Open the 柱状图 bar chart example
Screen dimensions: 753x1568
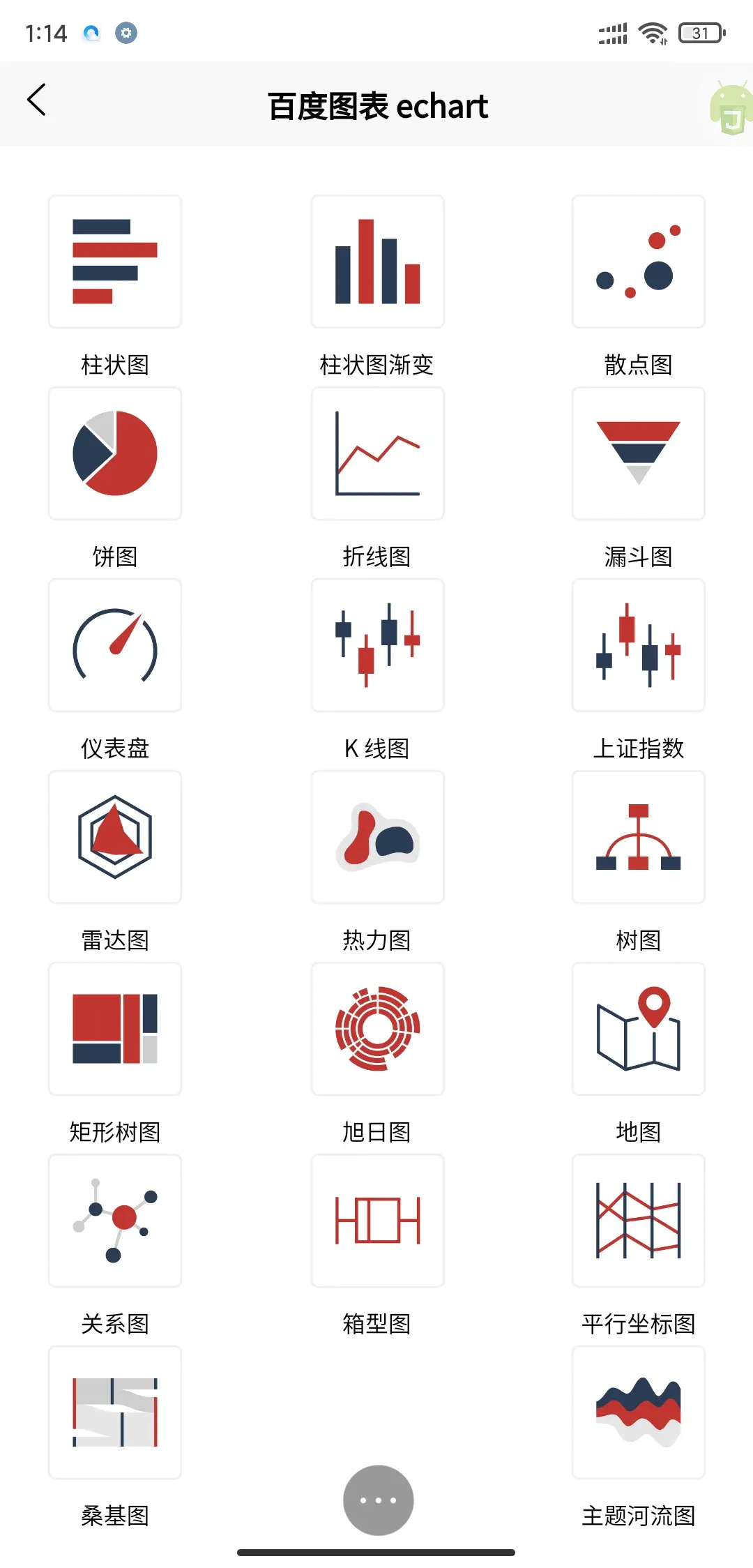[x=115, y=262]
